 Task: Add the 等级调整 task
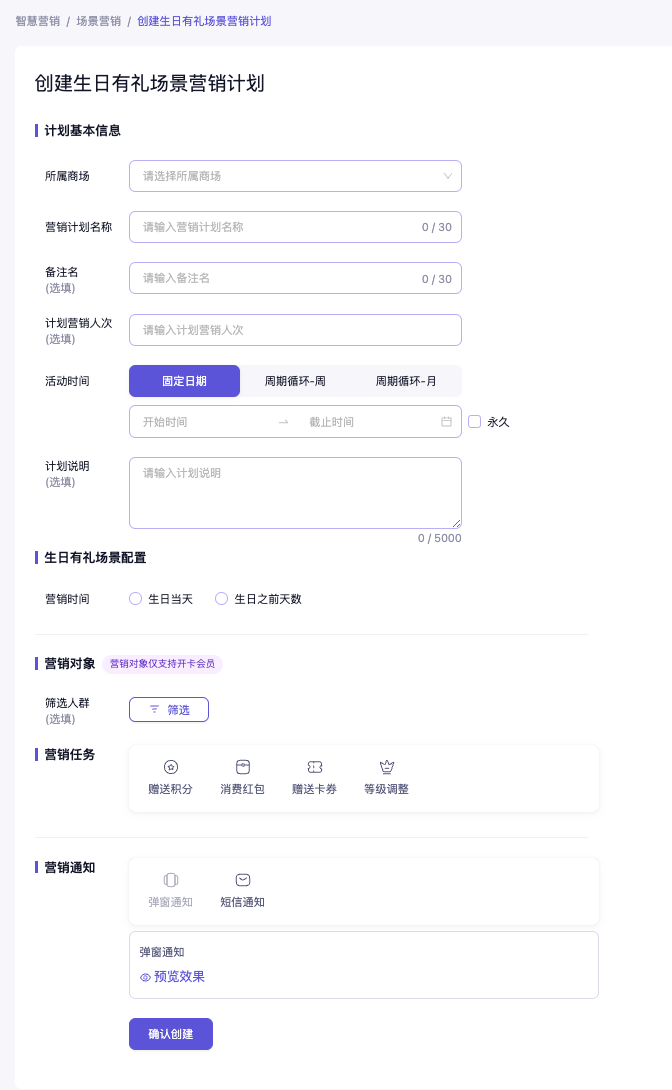click(386, 777)
